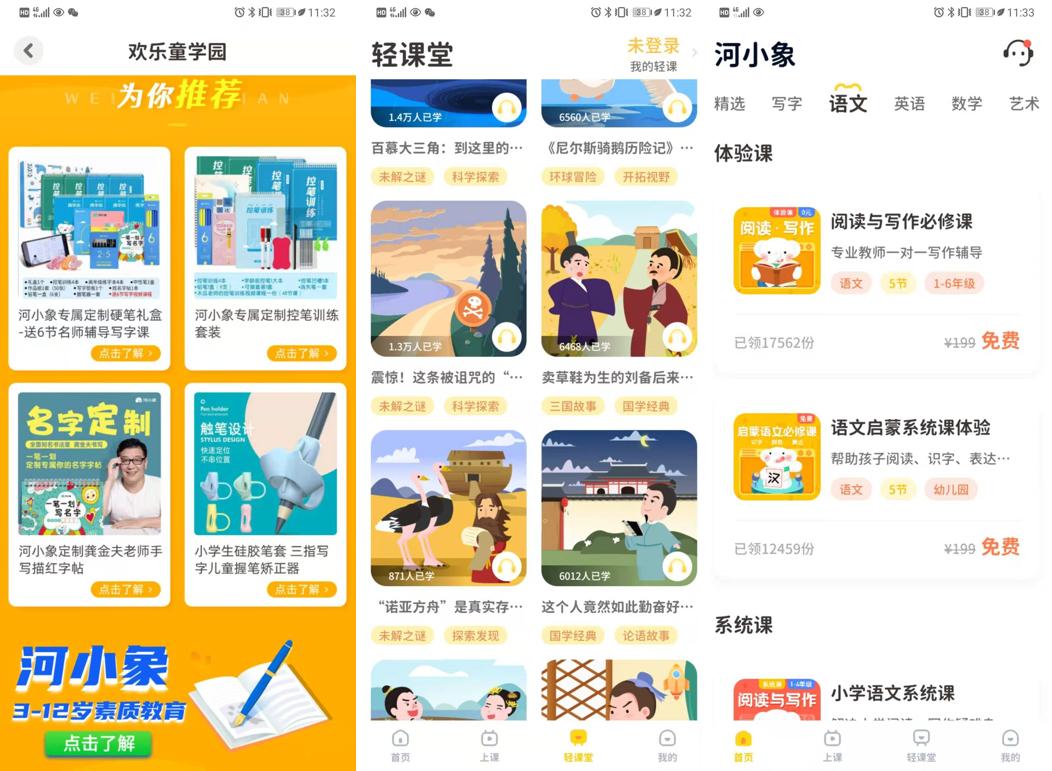Viewport: 1052px width, 771px height.
Task: Switch to the 精选 tab
Action: [729, 103]
